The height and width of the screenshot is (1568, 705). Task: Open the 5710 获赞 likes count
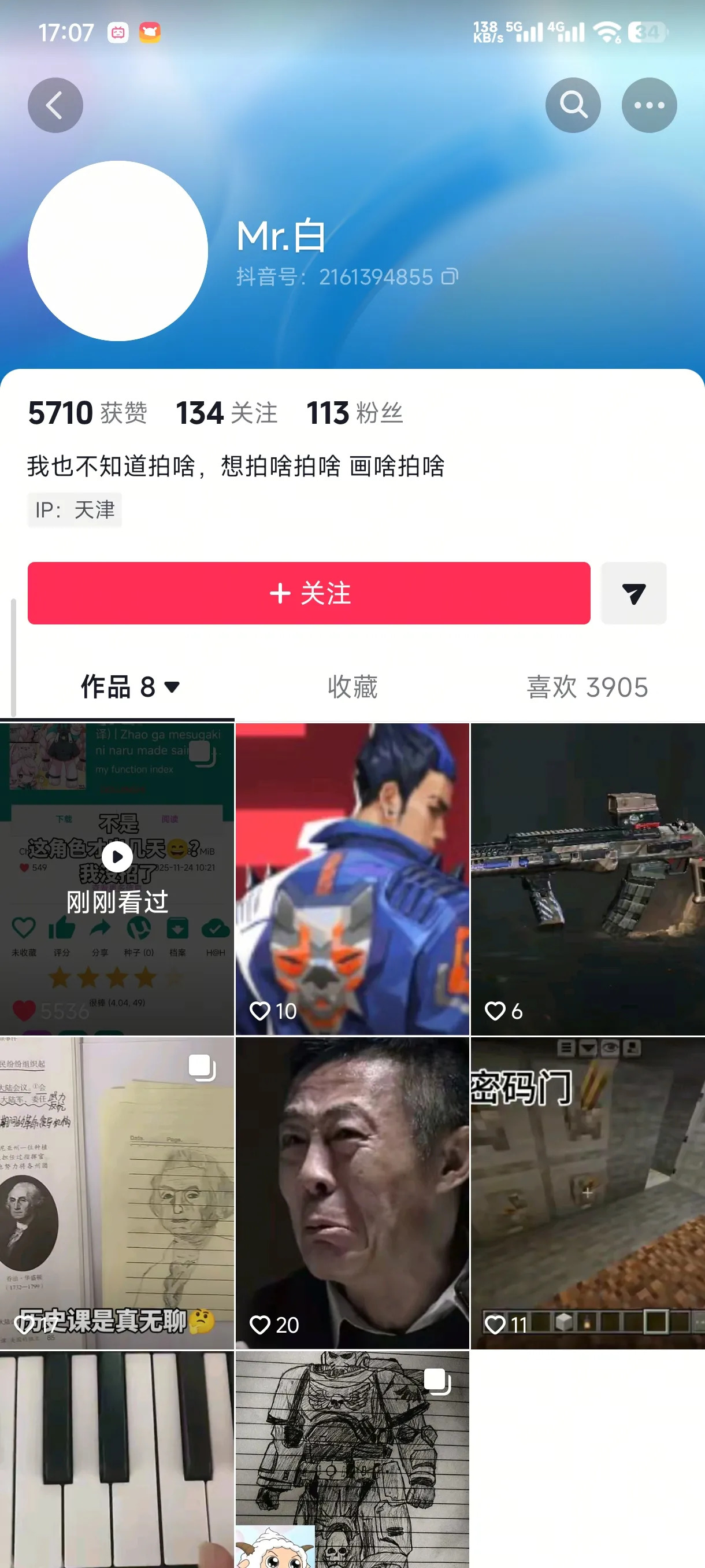(88, 413)
